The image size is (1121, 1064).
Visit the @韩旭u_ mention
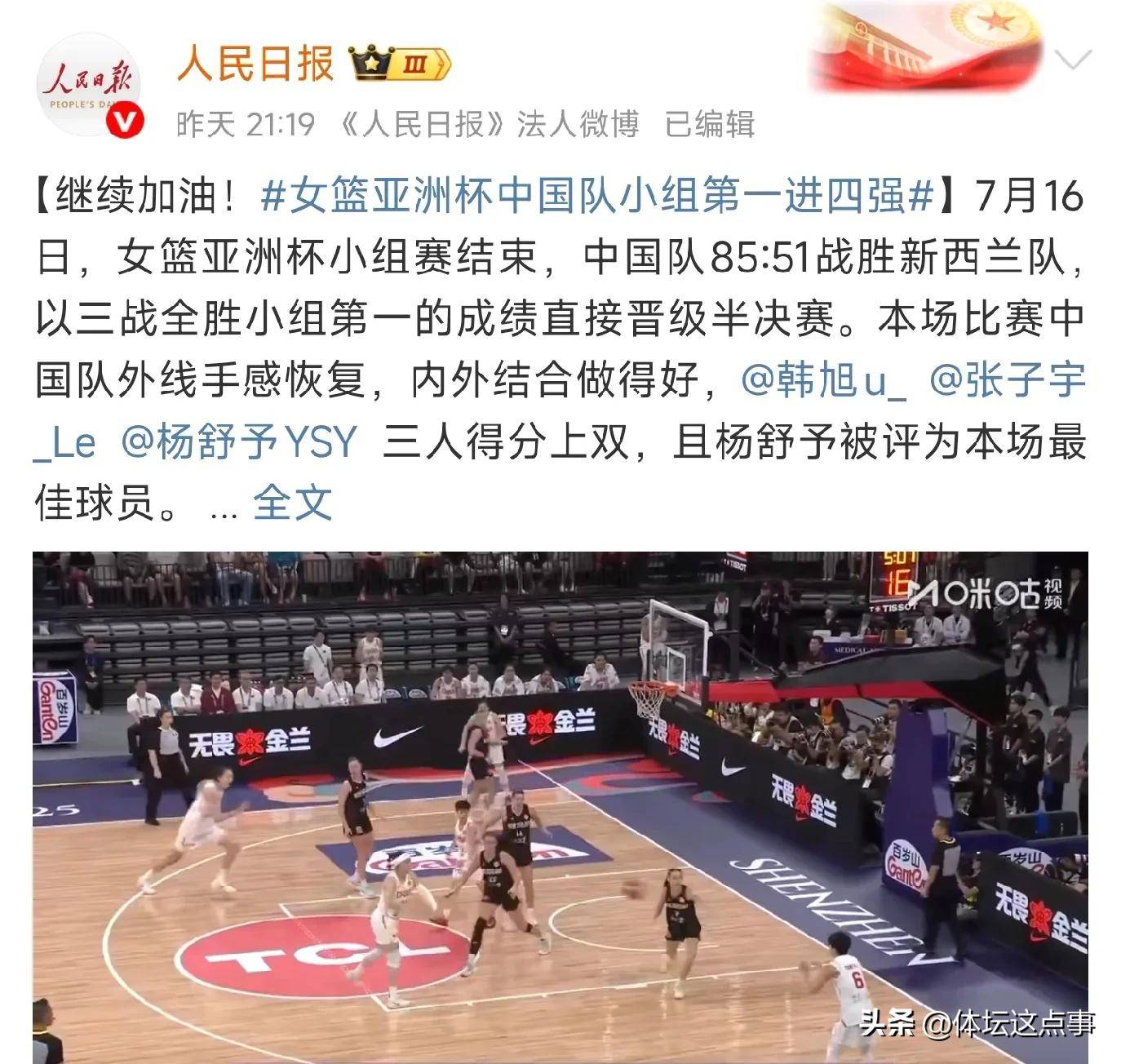[x=823, y=380]
